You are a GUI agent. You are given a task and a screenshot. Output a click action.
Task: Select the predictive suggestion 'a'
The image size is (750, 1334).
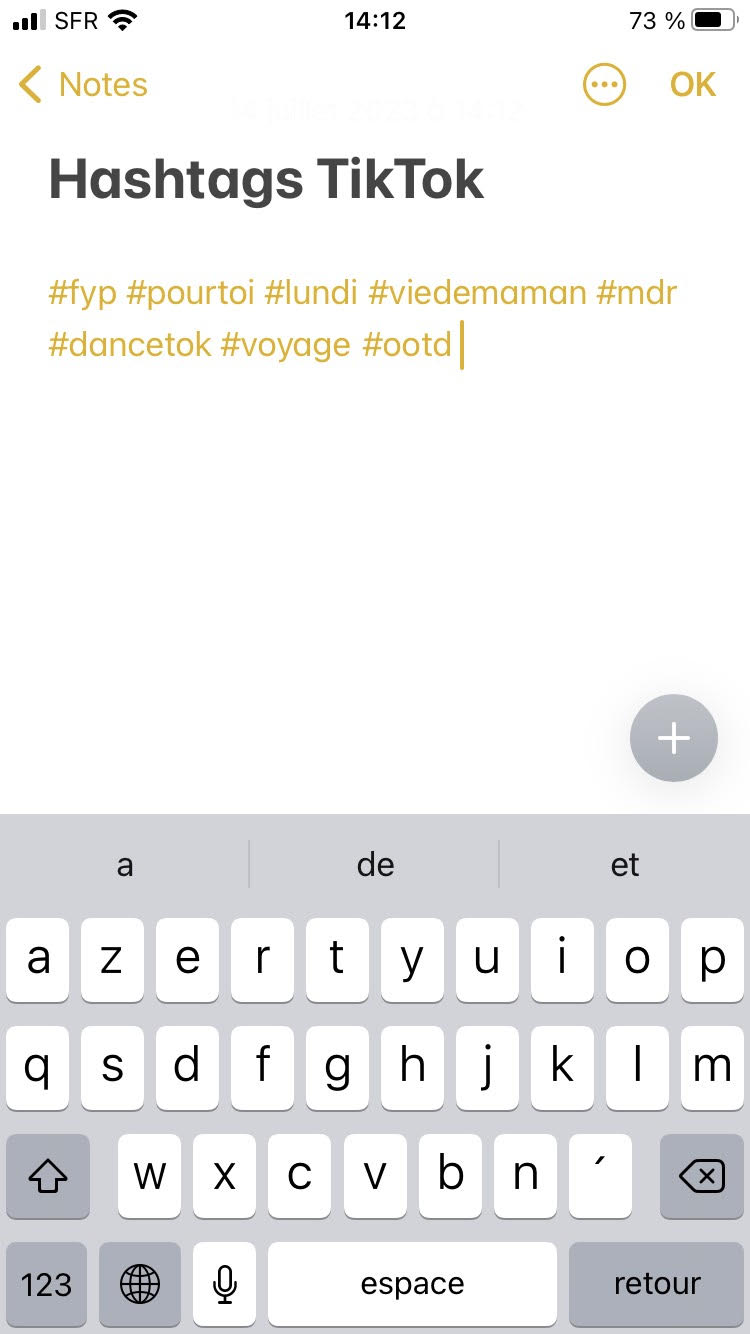coord(124,864)
